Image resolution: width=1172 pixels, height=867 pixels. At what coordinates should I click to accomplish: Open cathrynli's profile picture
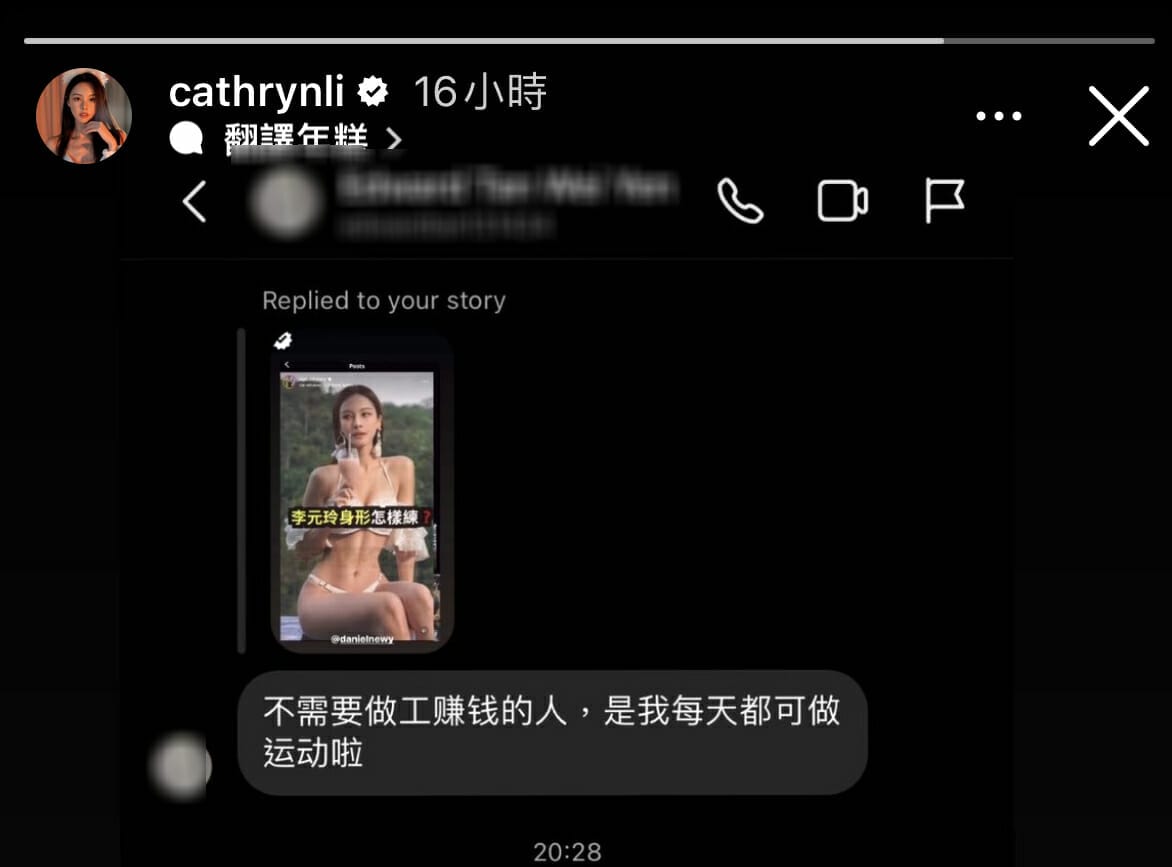pos(84,115)
